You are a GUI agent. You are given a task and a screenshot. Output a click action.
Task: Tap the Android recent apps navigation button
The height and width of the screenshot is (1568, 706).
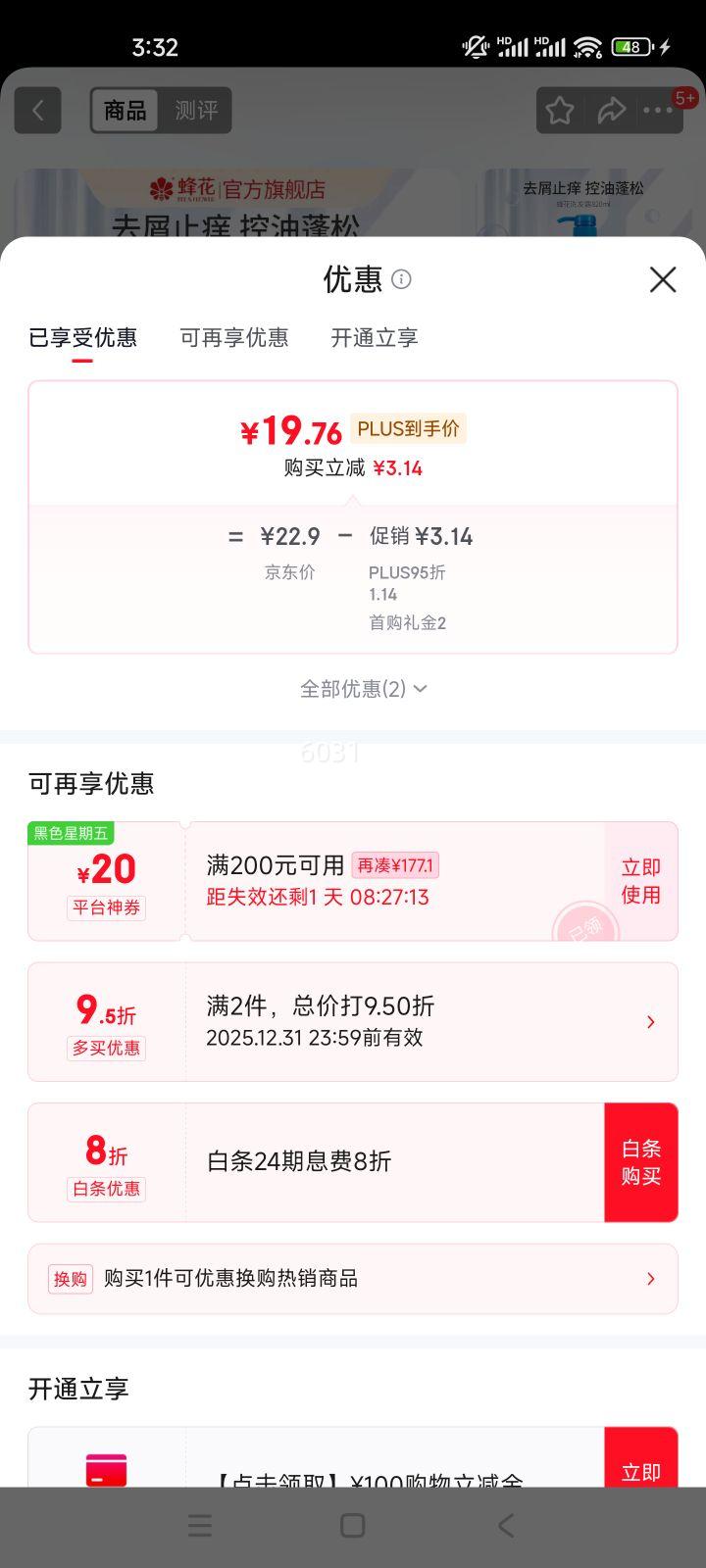click(199, 1525)
